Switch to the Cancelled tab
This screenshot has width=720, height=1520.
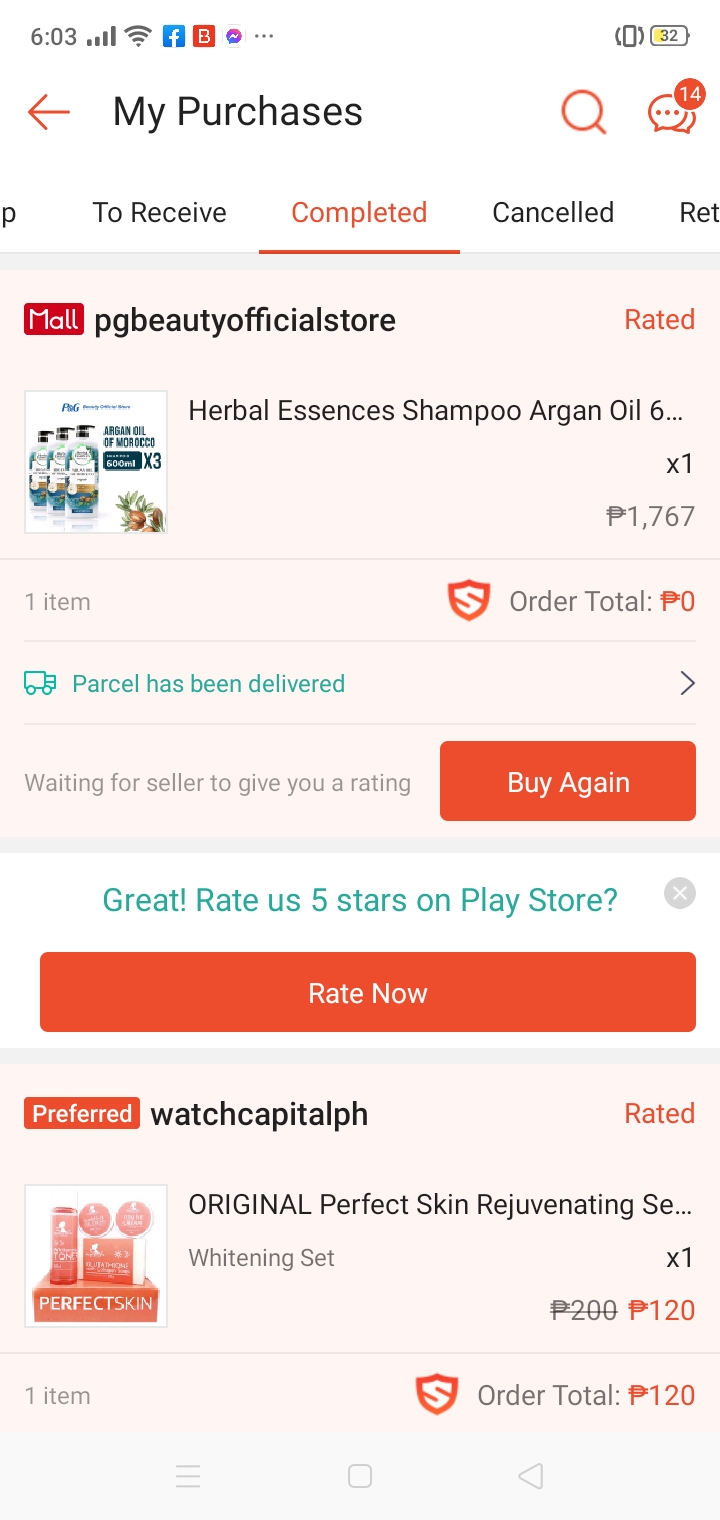[x=553, y=213]
